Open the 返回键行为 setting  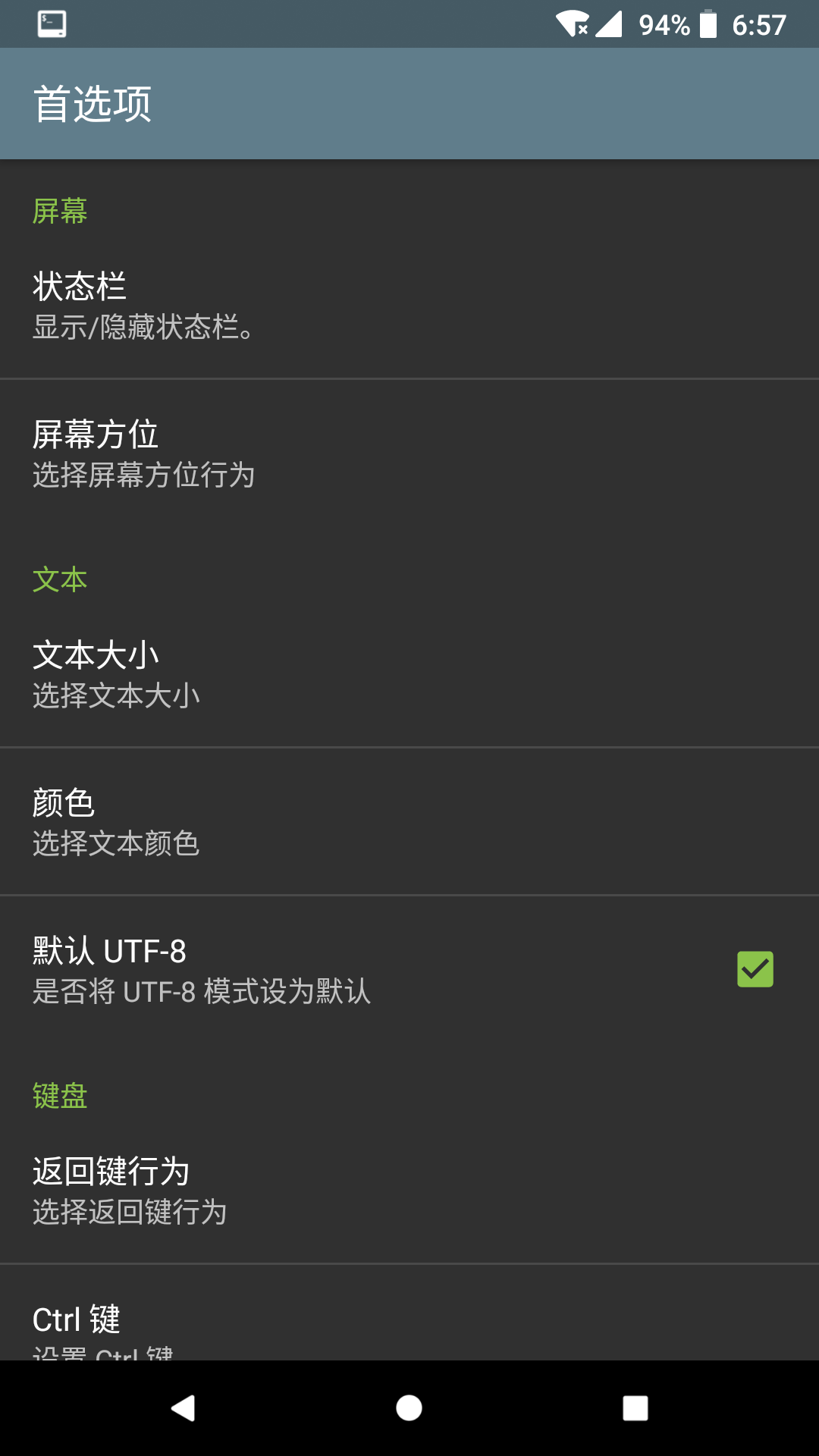coord(409,1191)
